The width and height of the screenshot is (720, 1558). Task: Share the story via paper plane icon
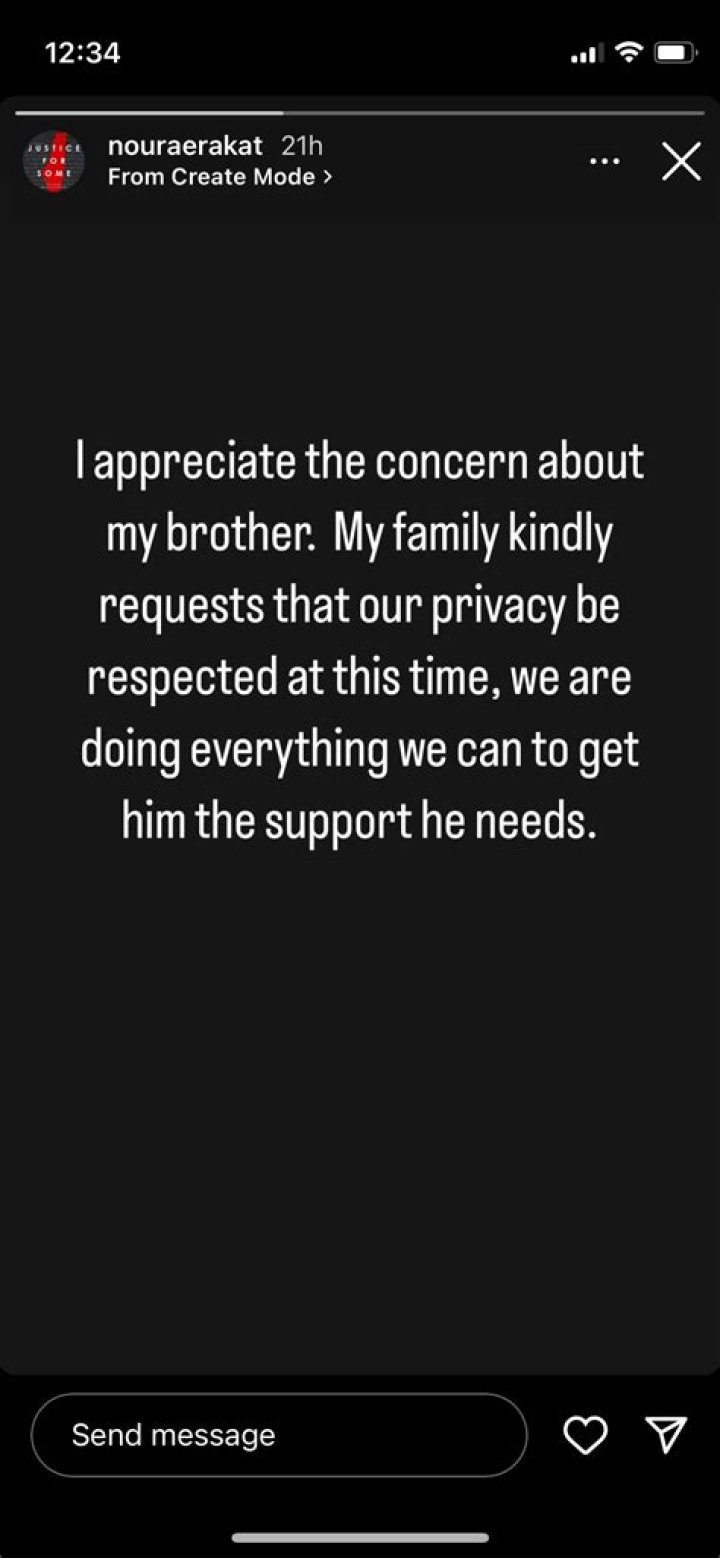pos(666,1434)
